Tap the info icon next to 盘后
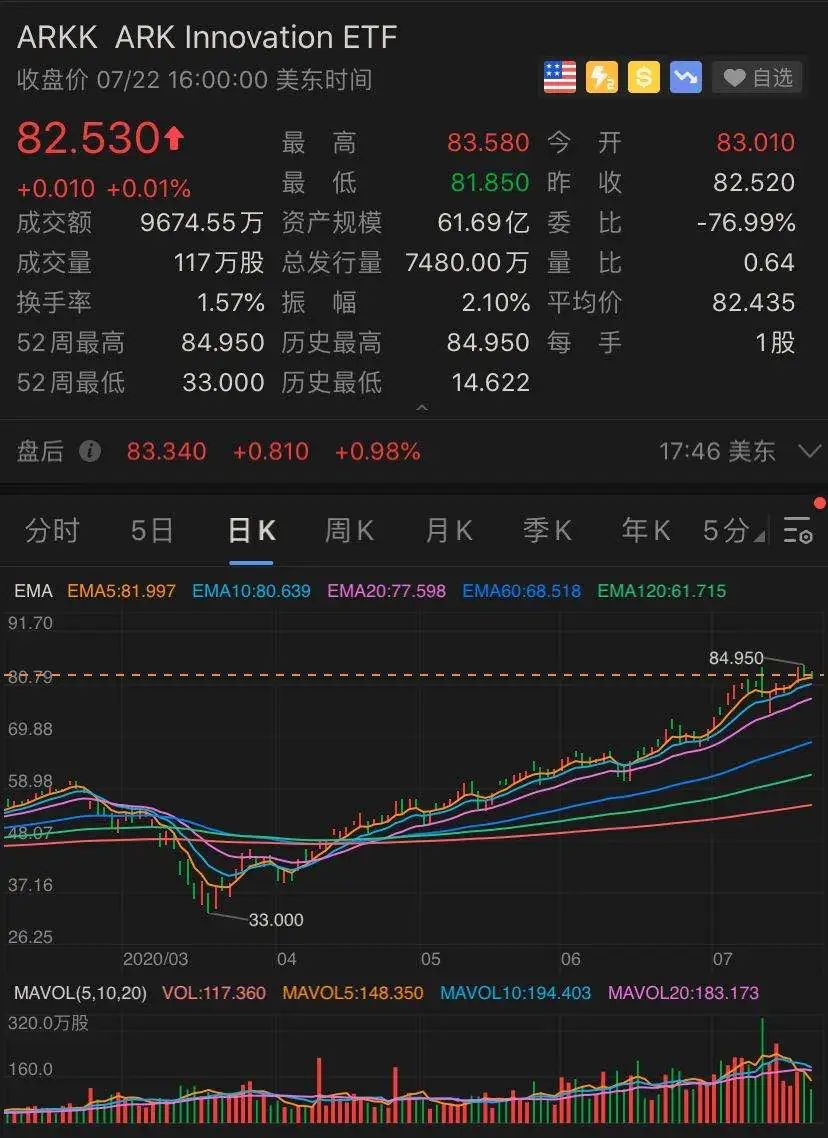Image resolution: width=828 pixels, height=1138 pixels. [x=90, y=451]
